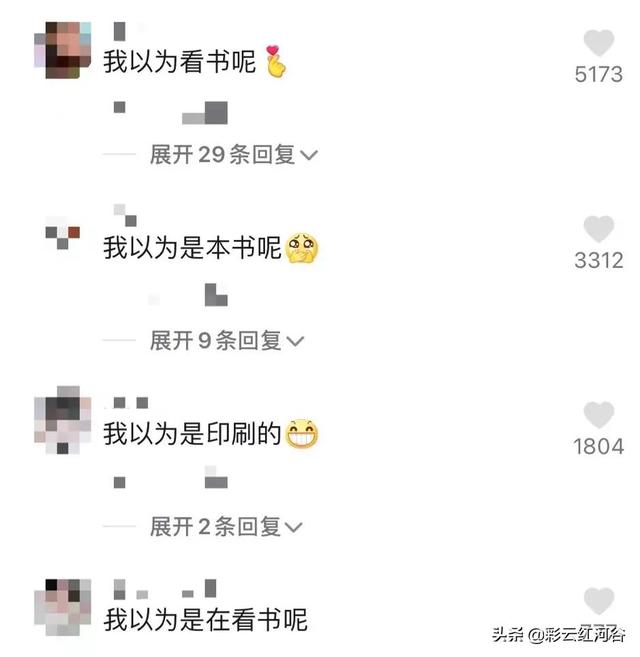The height and width of the screenshot is (657, 640).
Task: Like the comment "我以为是本书呢"
Action: 598,229
